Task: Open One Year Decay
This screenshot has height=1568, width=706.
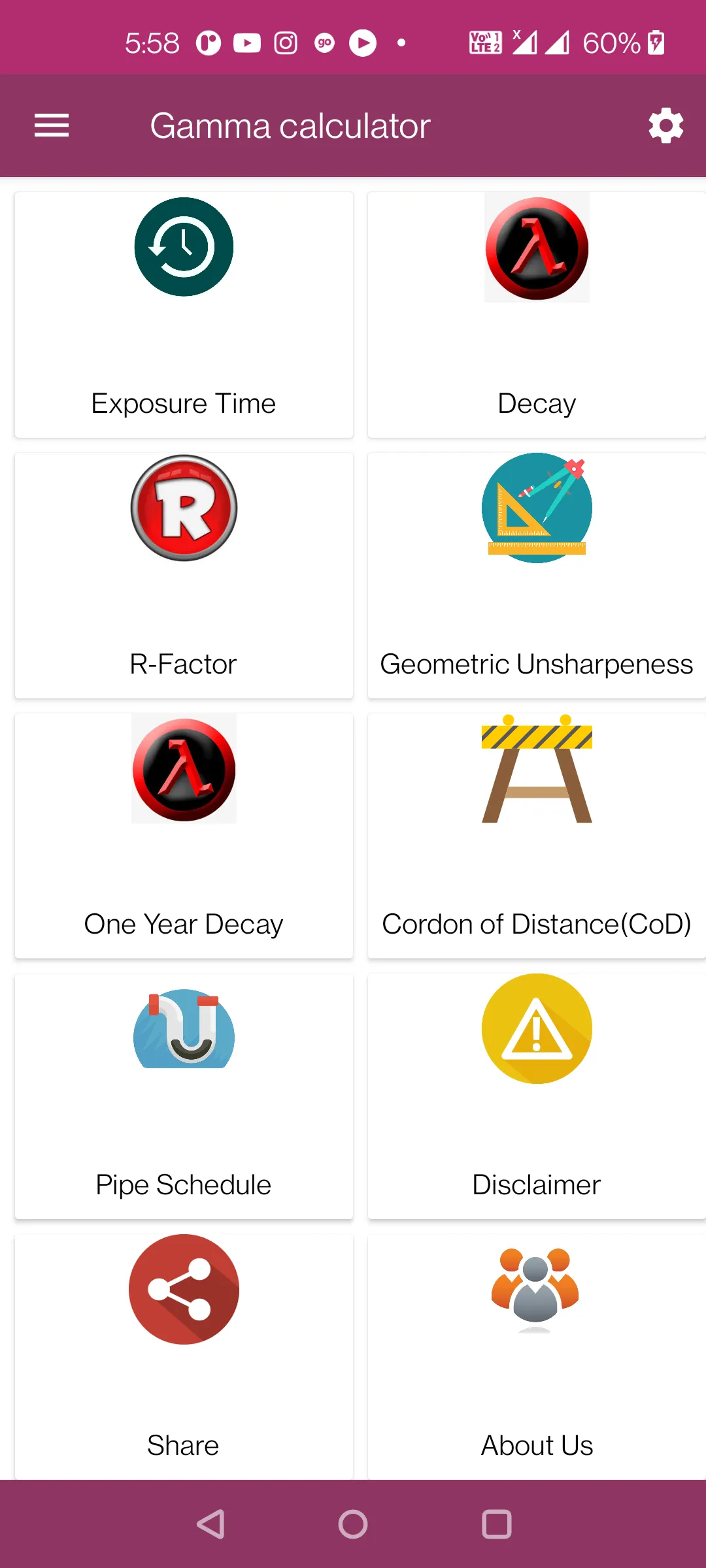Action: point(184,836)
